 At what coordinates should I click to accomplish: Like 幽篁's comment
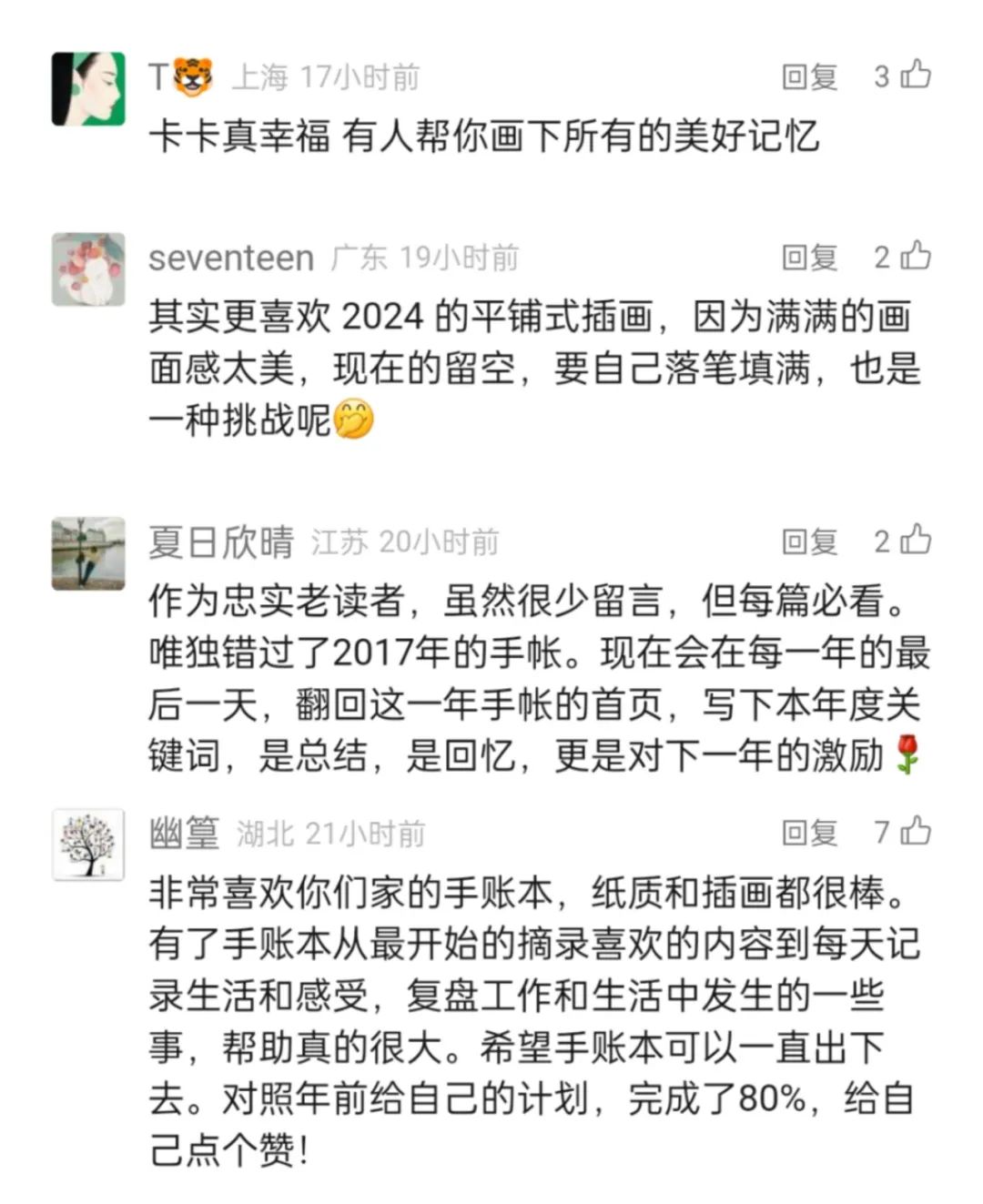click(915, 830)
